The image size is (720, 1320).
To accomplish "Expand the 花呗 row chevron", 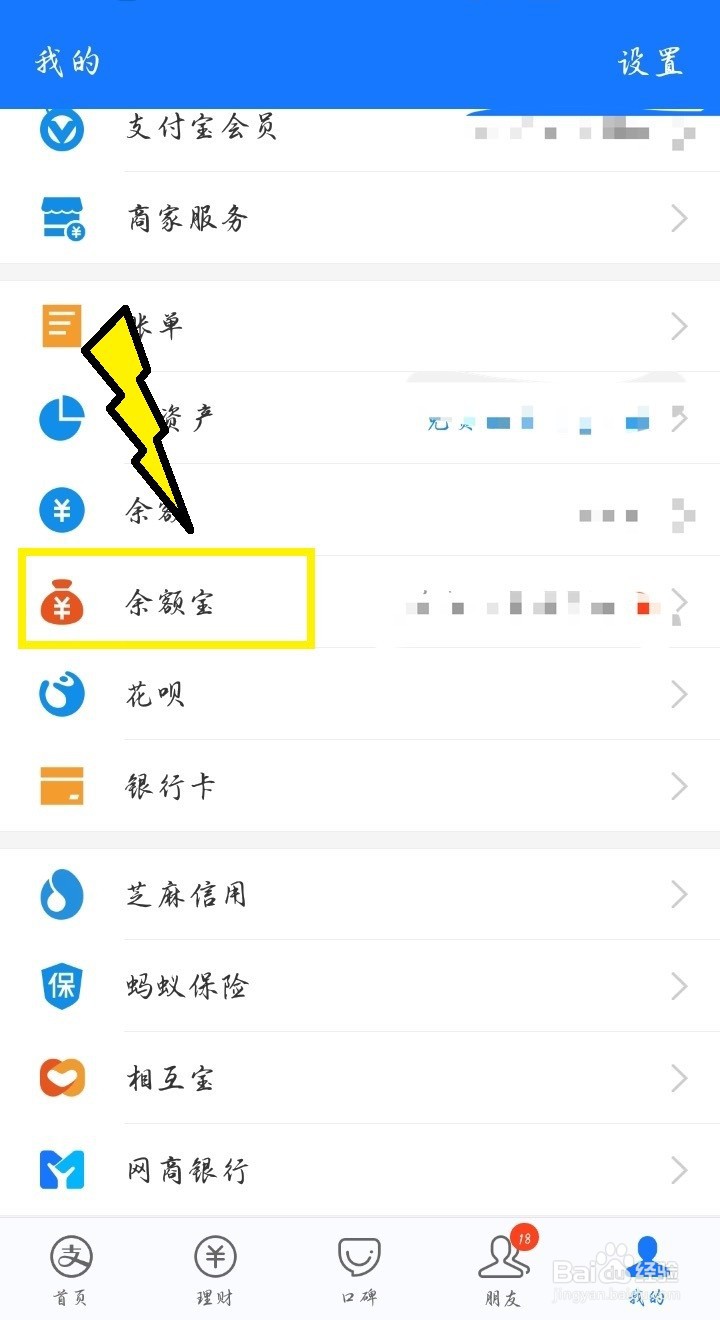I will [679, 694].
